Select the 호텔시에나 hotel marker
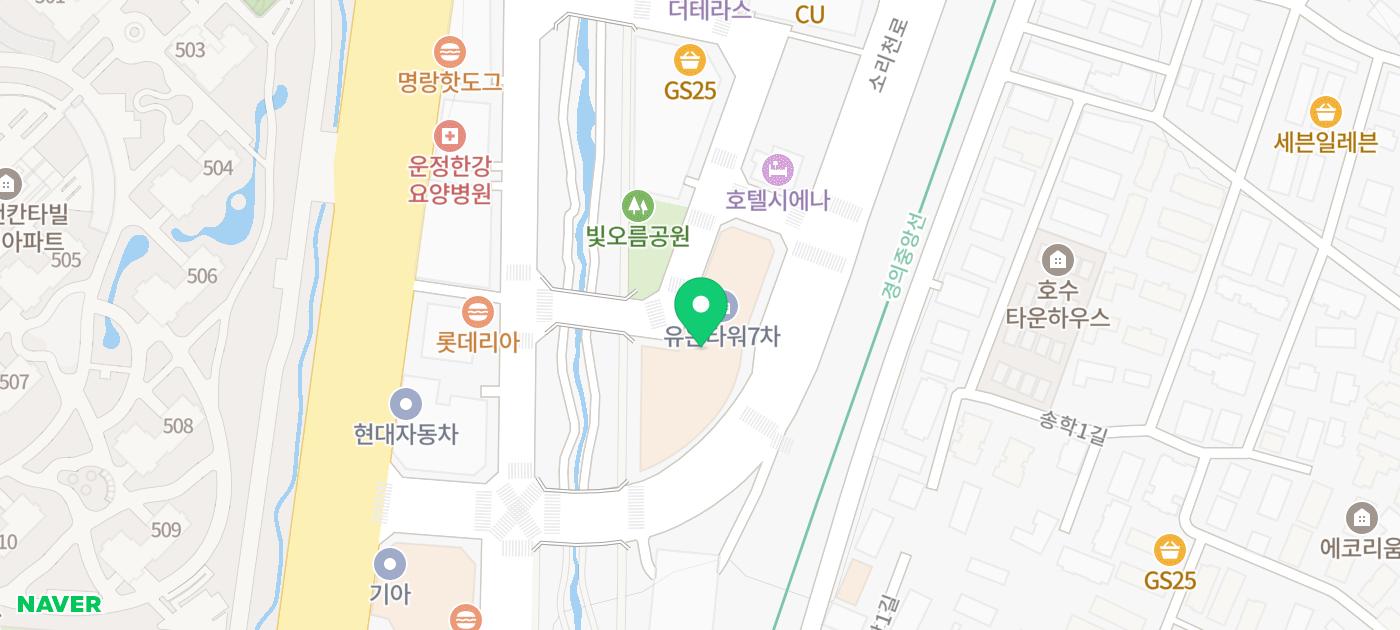Viewport: 1400px width, 630px height. pyautogui.click(x=777, y=169)
